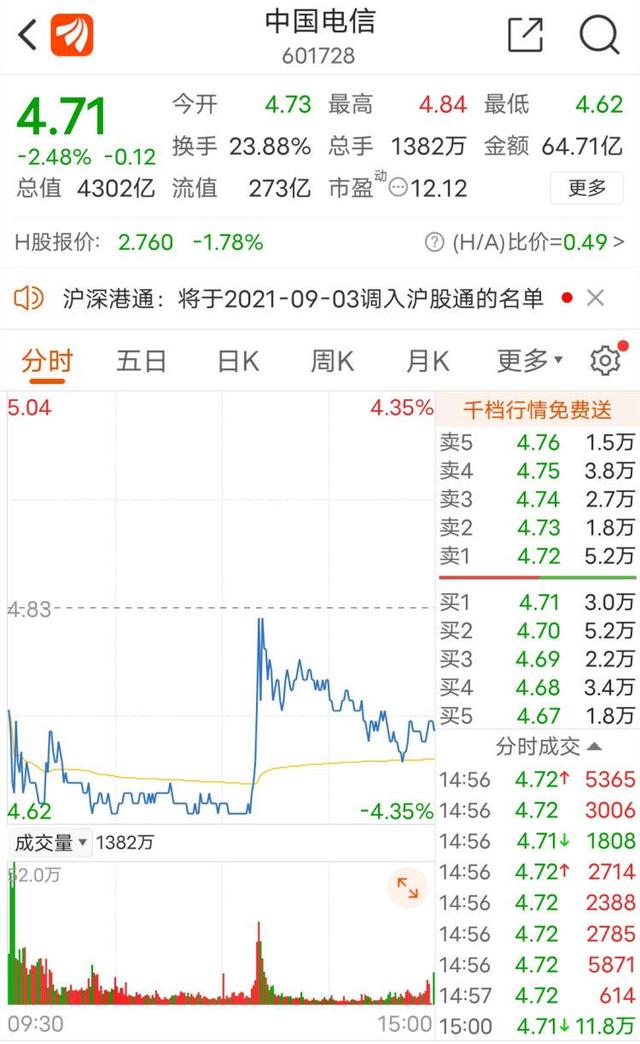Expand the 更多 chart period dropdown
Viewport: 640px width, 1044px height.
pos(529,360)
